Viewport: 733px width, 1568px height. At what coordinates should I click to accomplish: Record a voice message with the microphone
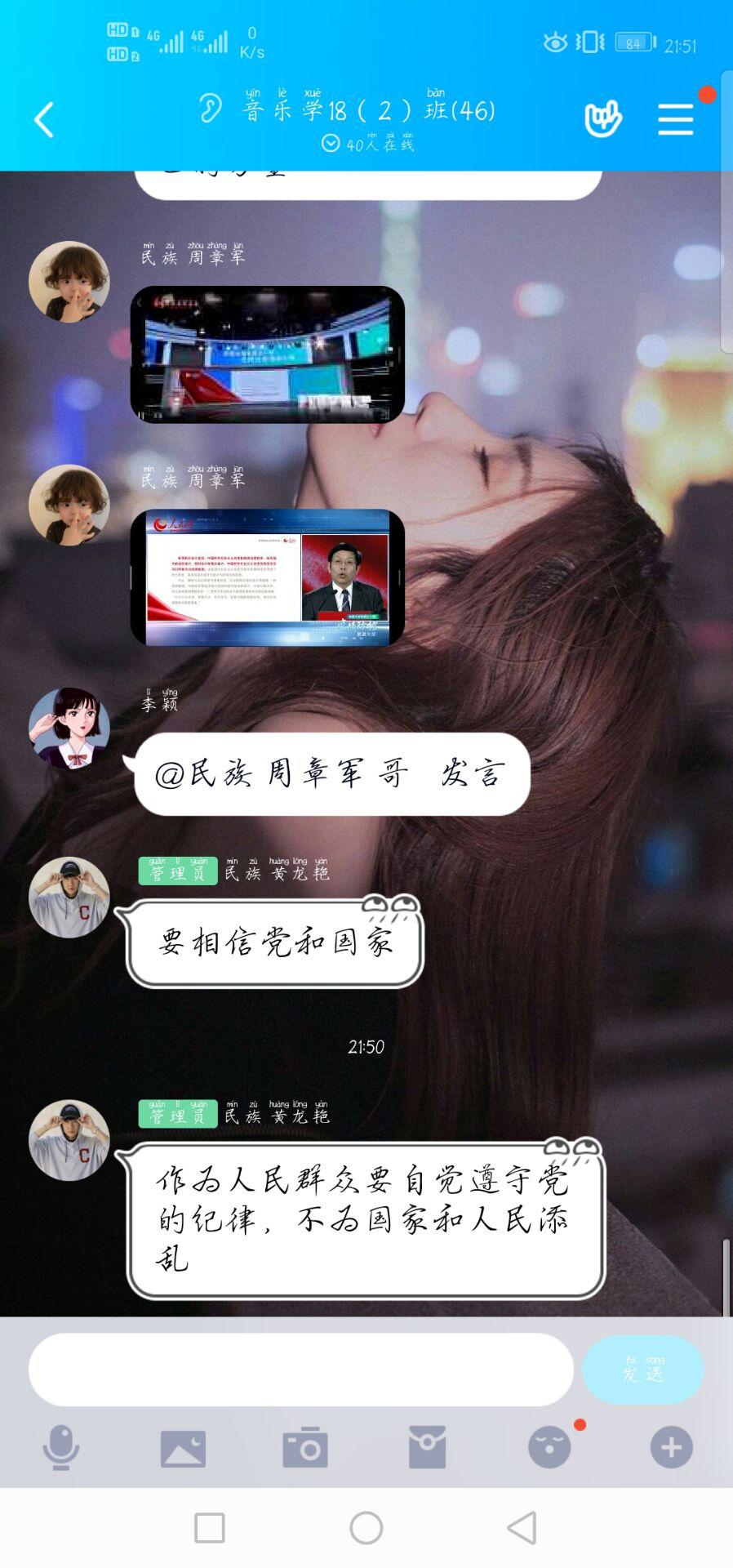coord(61,1448)
